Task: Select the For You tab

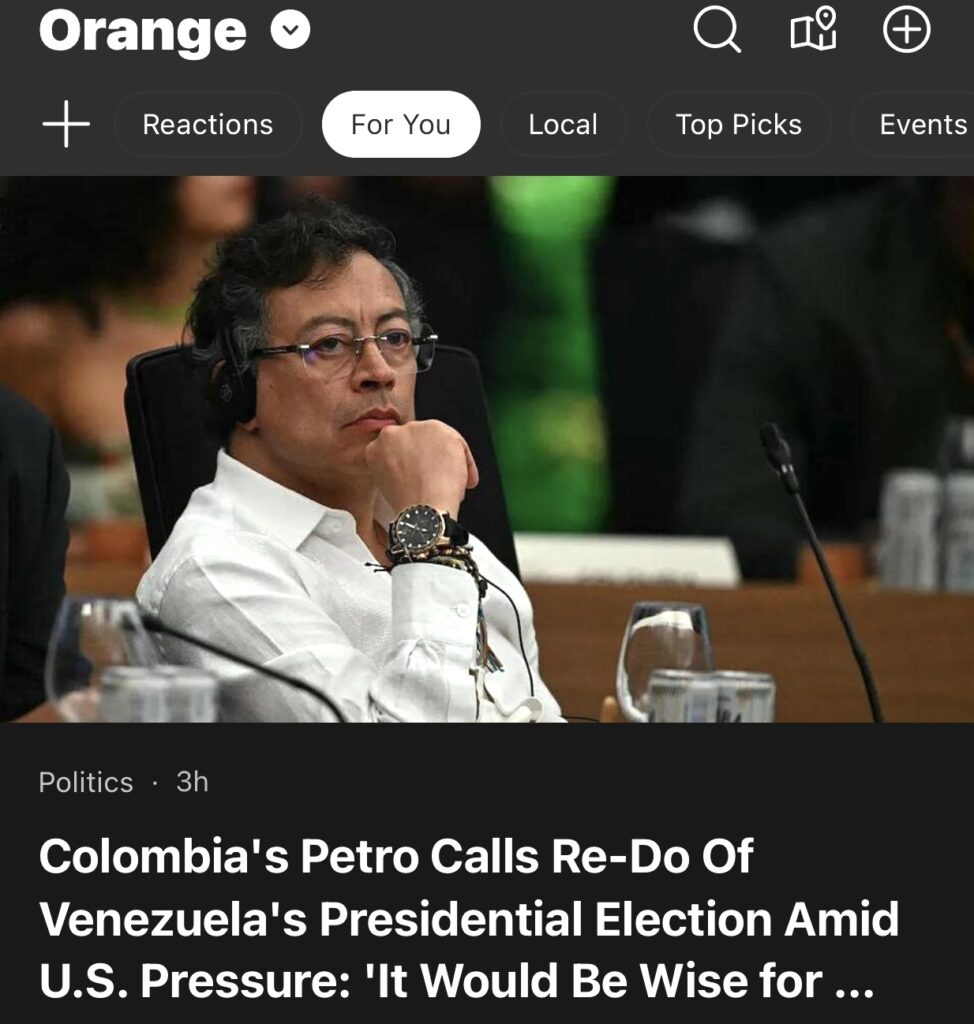Action: pos(400,125)
